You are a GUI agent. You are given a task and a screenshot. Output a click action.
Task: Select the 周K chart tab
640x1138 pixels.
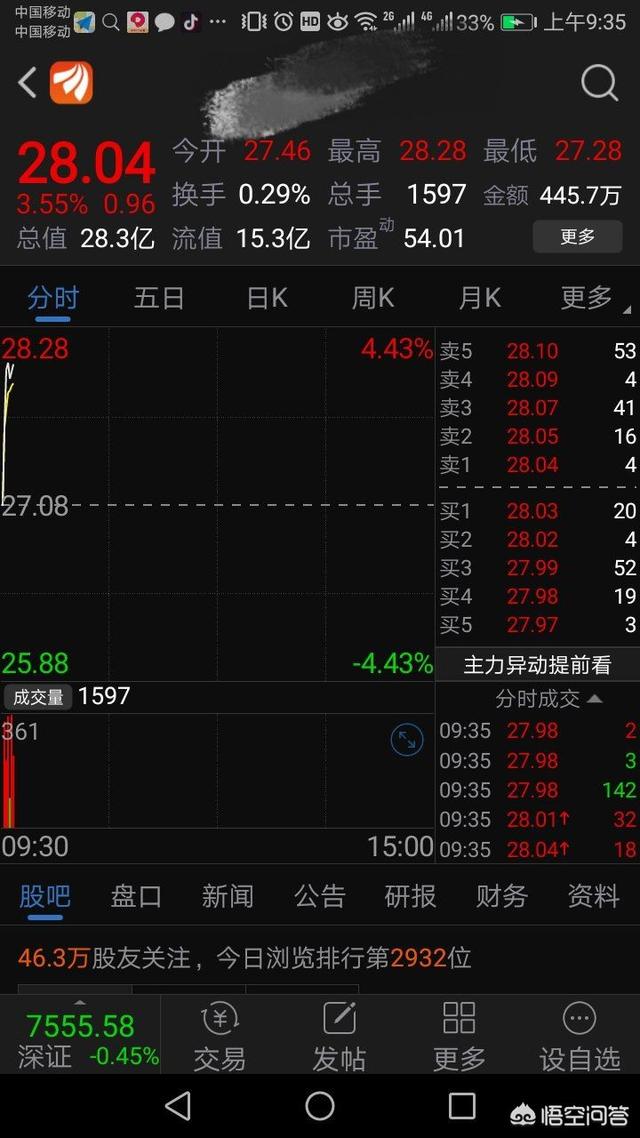click(x=373, y=298)
